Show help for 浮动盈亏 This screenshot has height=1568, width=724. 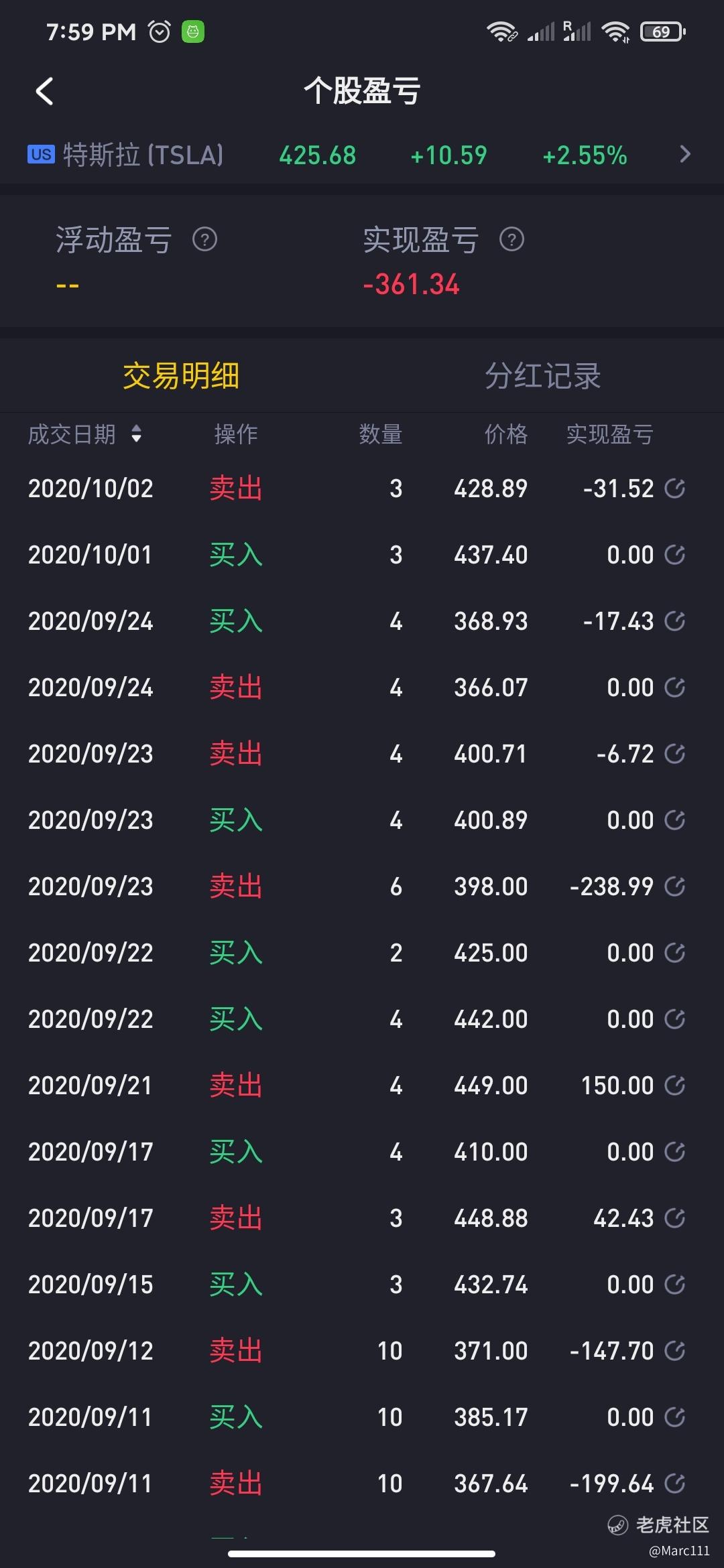point(204,239)
